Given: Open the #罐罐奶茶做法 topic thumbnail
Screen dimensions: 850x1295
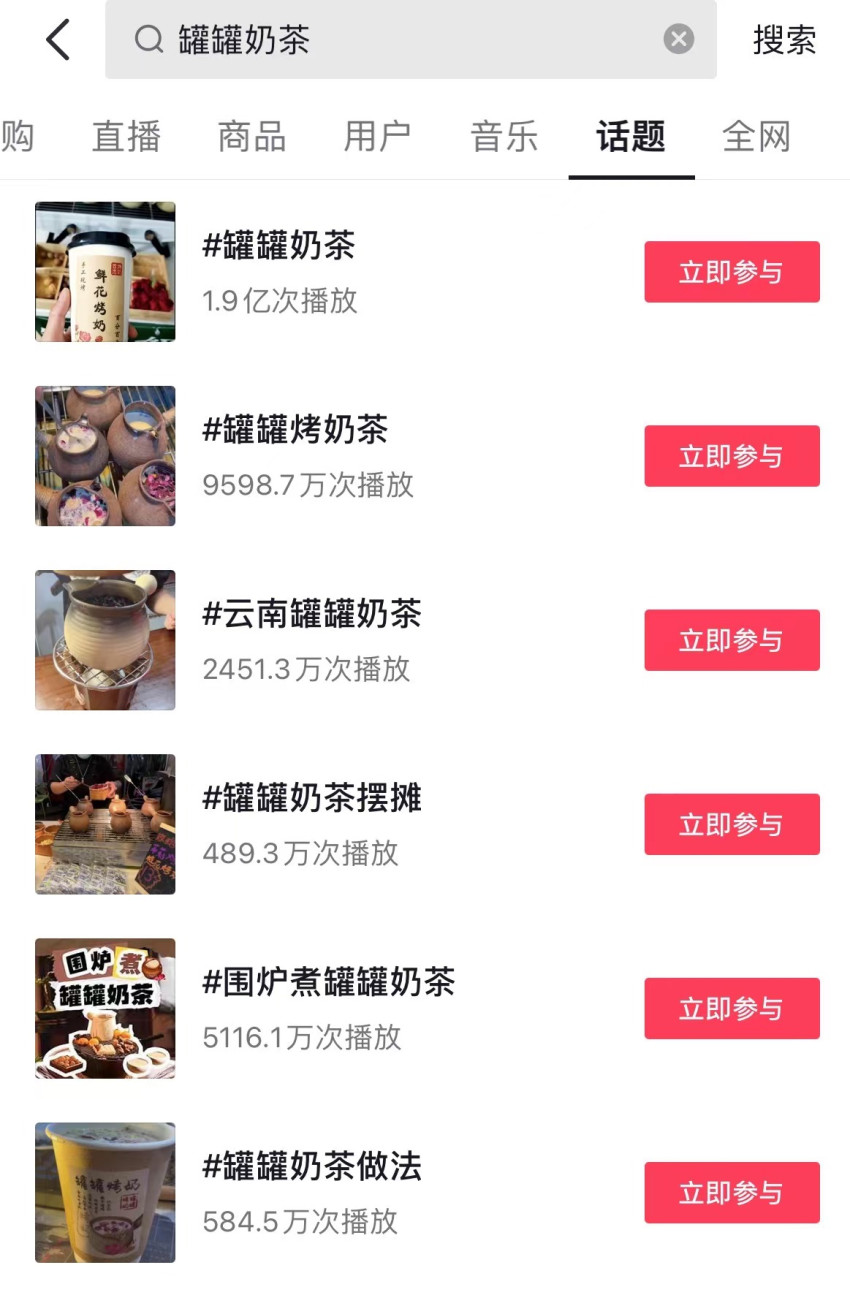Looking at the screenshot, I should [x=105, y=1192].
